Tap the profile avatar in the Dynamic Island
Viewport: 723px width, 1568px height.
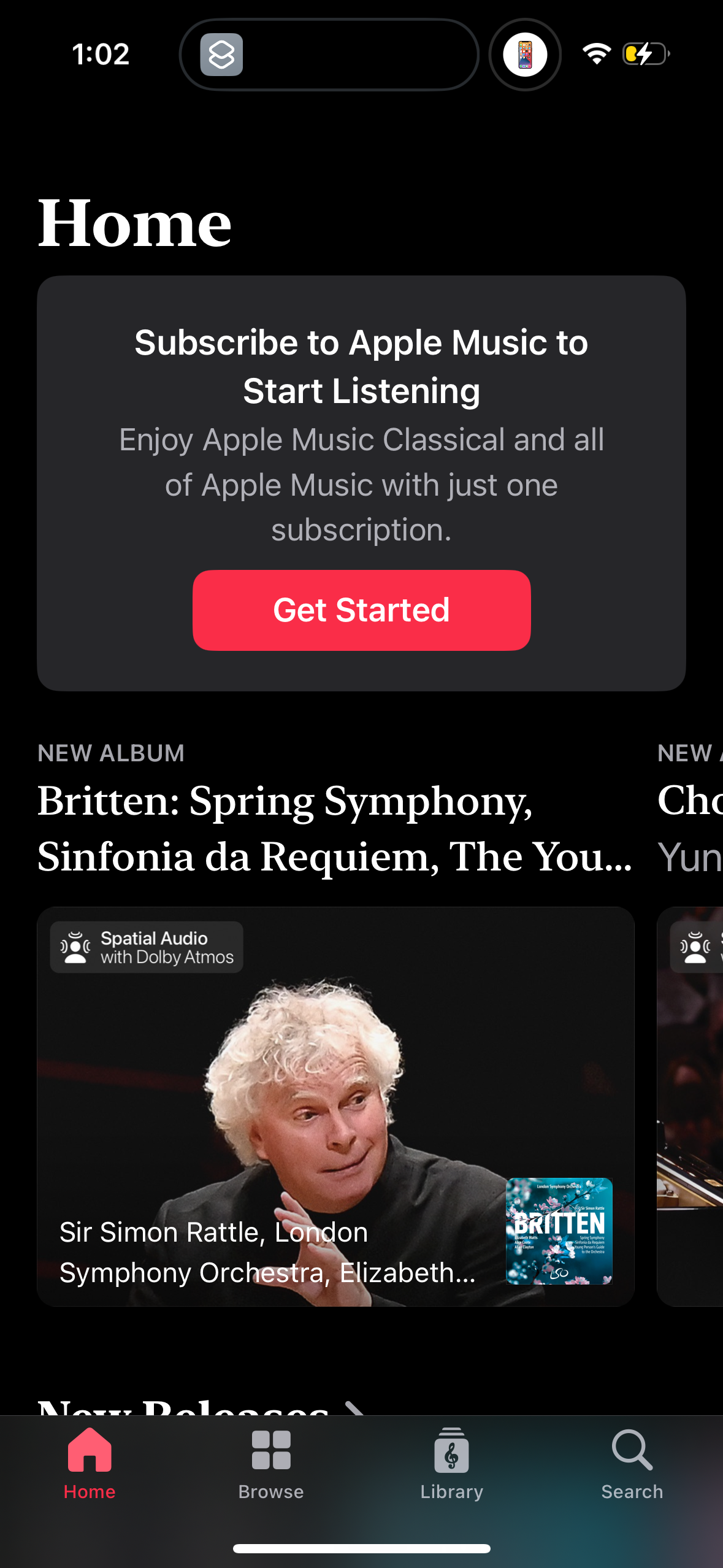(524, 54)
